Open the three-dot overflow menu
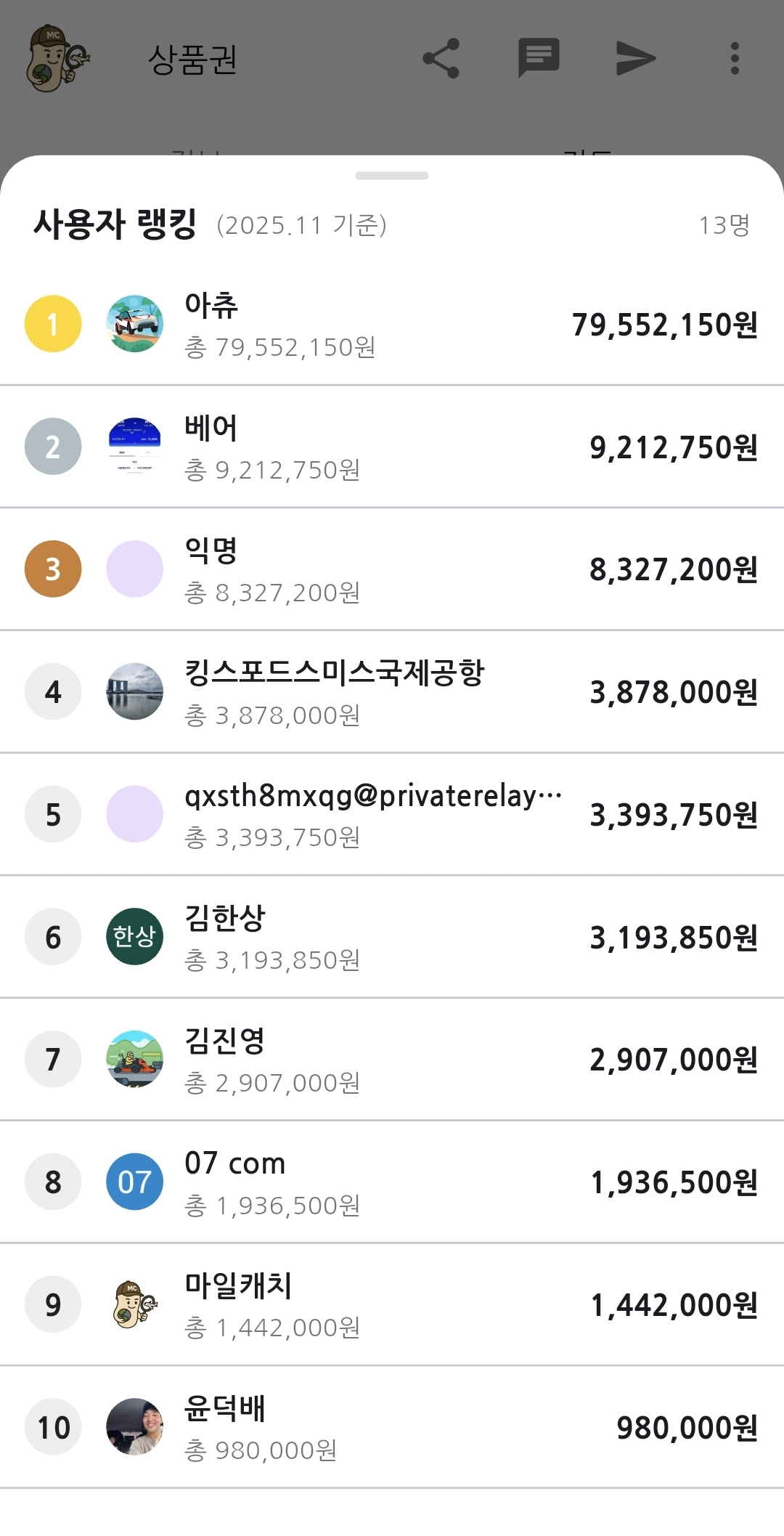 (735, 58)
